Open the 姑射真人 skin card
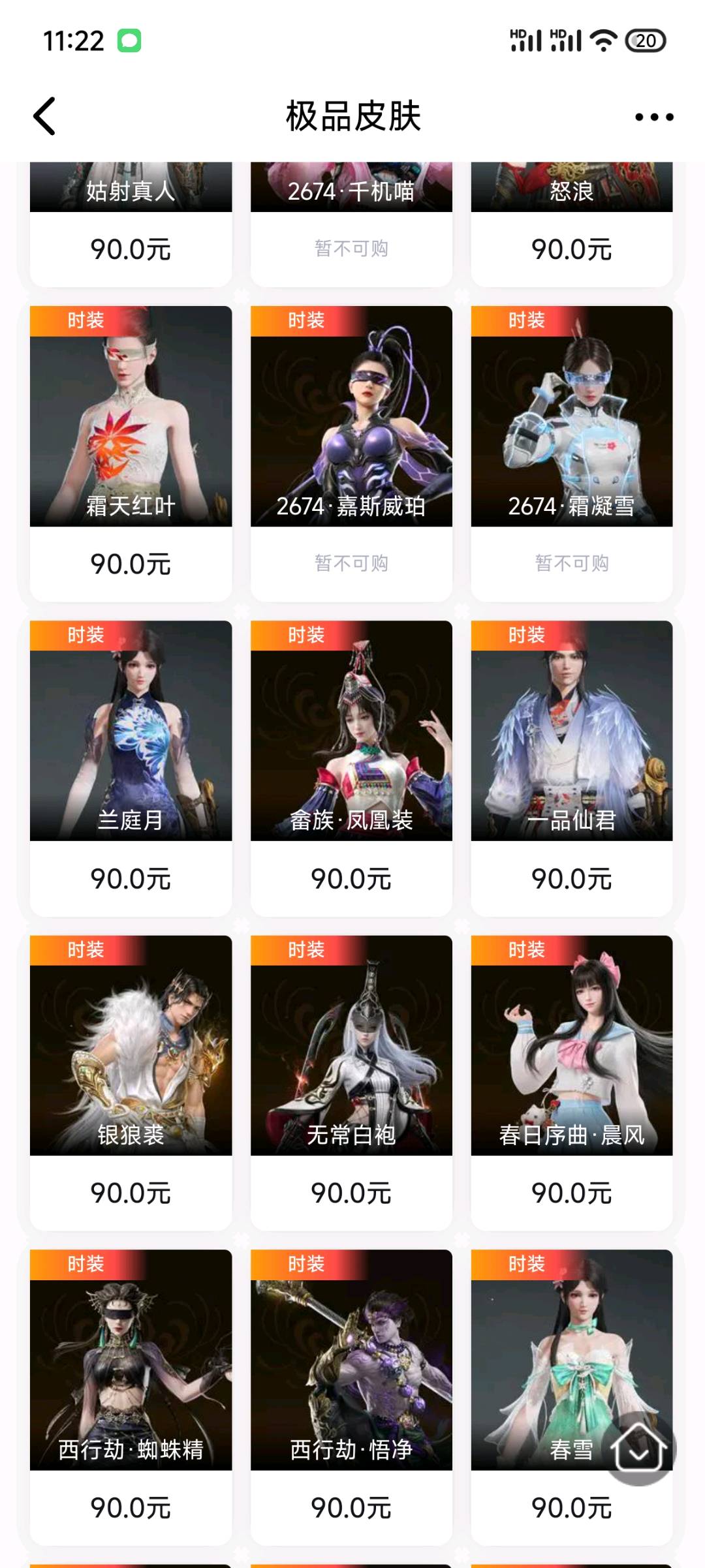 [131, 222]
